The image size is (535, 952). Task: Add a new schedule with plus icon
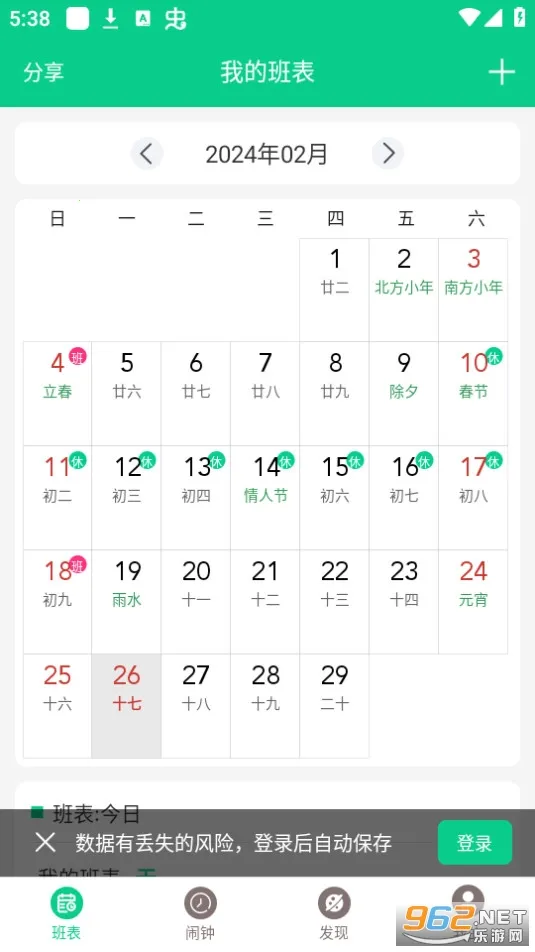pos(502,72)
